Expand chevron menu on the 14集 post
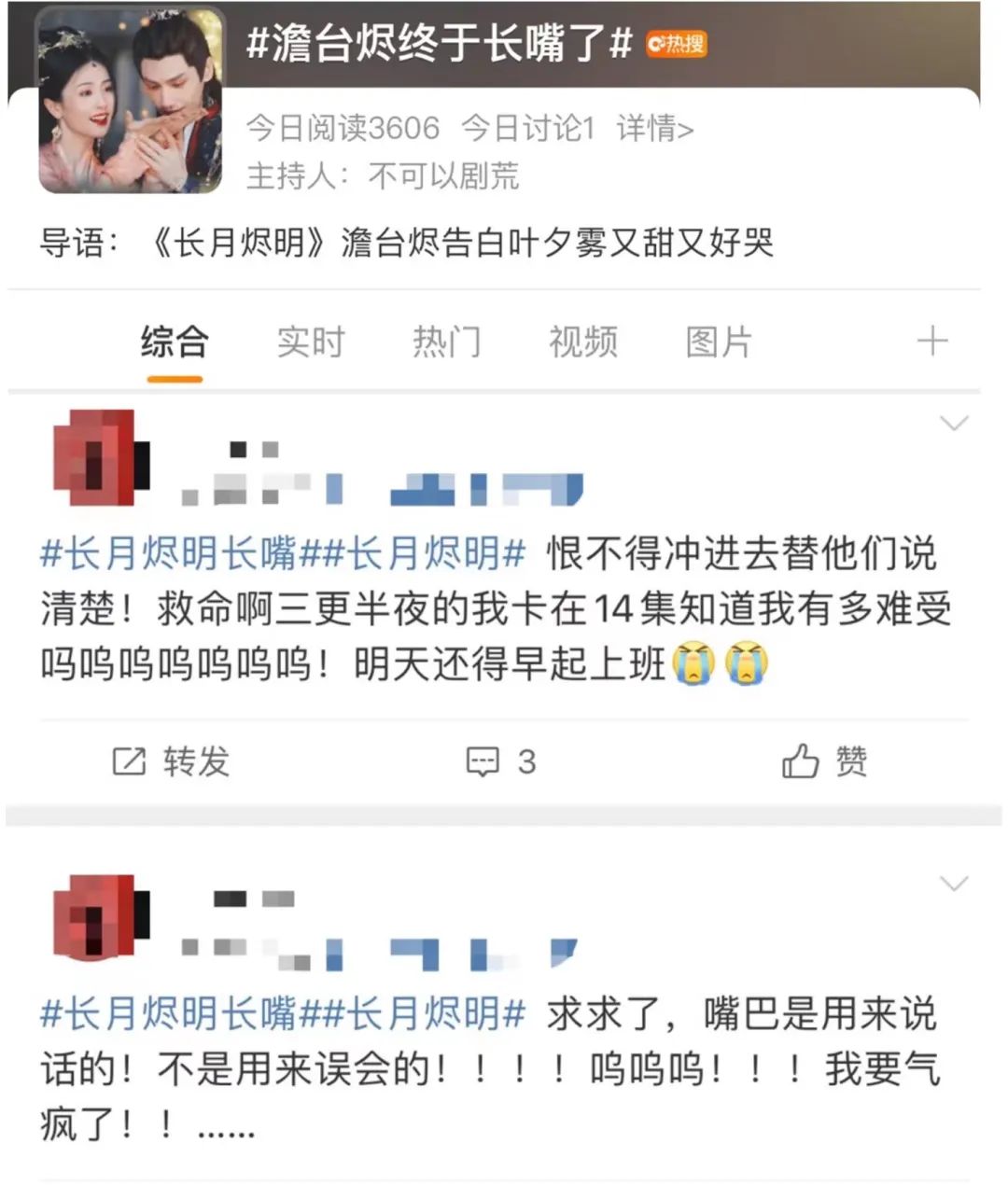The width and height of the screenshot is (1008, 1185). click(x=953, y=424)
